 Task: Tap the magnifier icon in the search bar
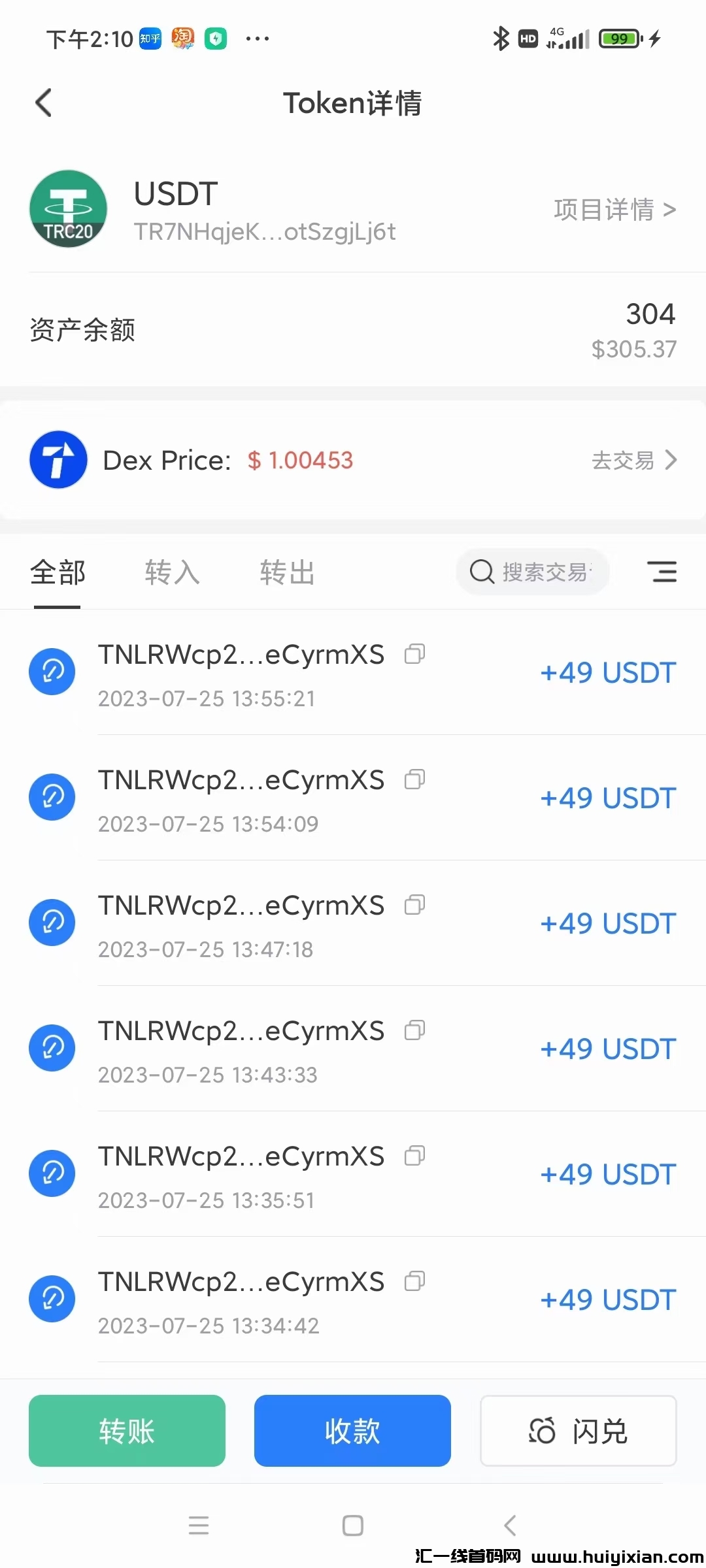482,572
